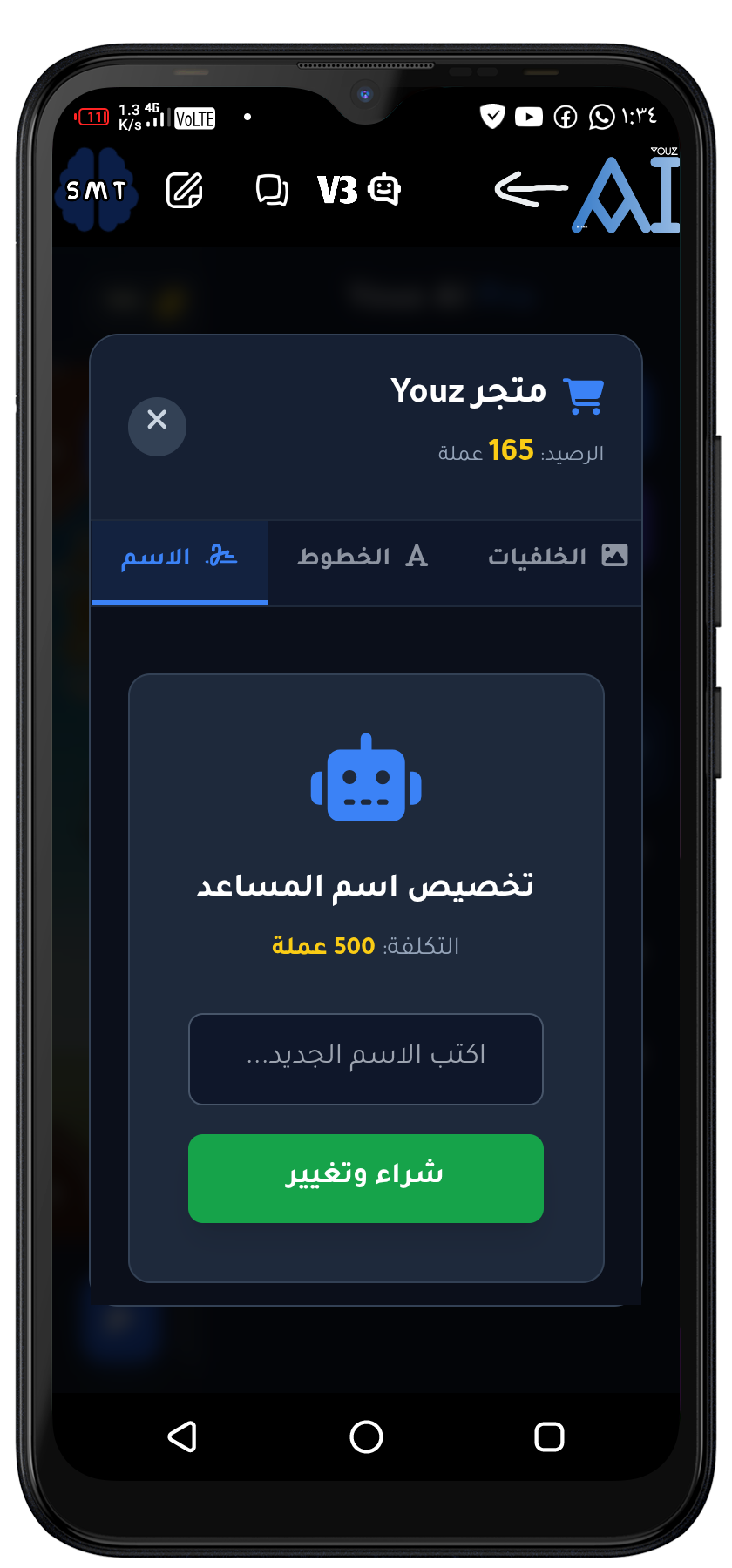The height and width of the screenshot is (1568, 732).
Task: Open the compose/edit pencil icon at top
Action: (x=184, y=189)
